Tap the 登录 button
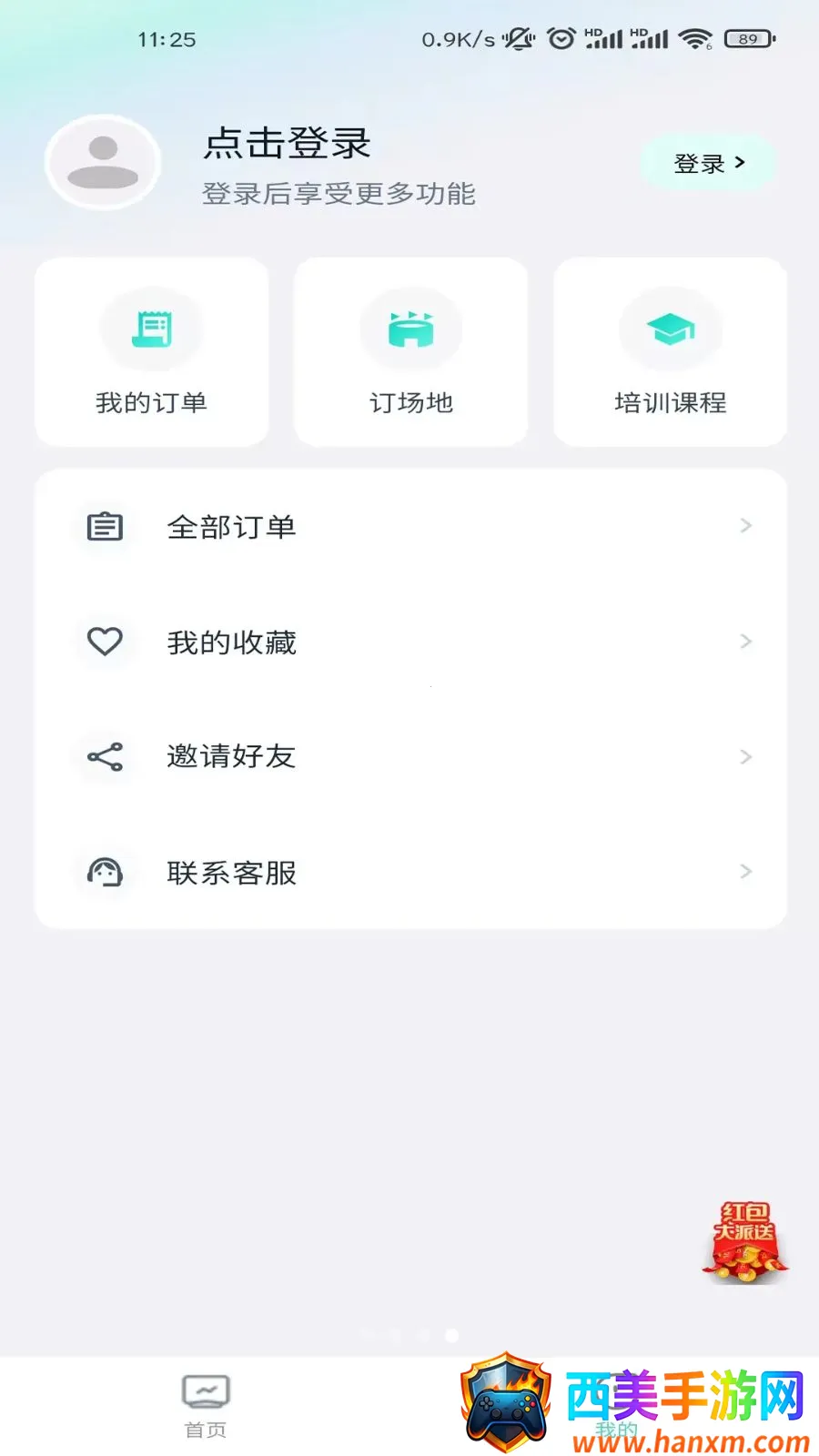Image resolution: width=819 pixels, height=1456 pixels. [708, 164]
